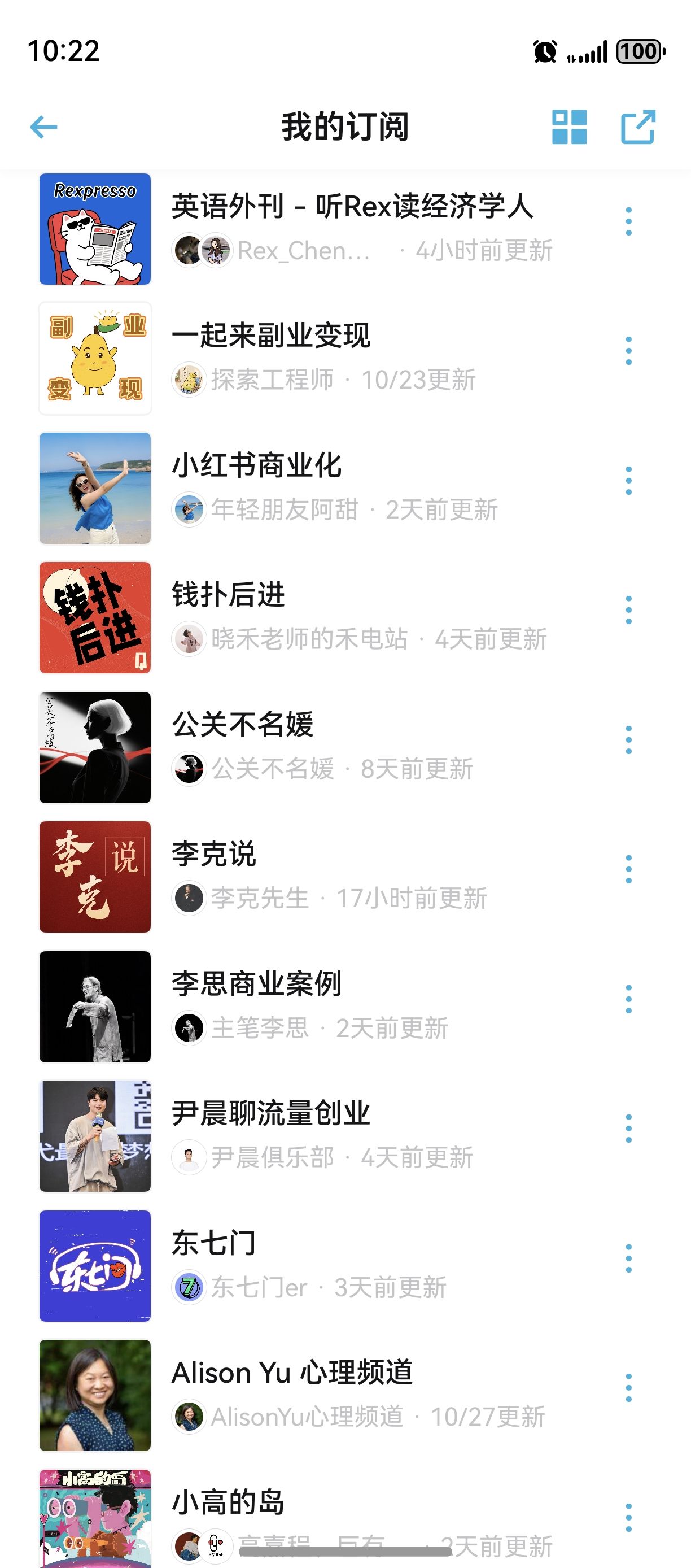Open the overflow menu for 小红书商业化
This screenshot has width=691, height=1568.
pos(628,481)
